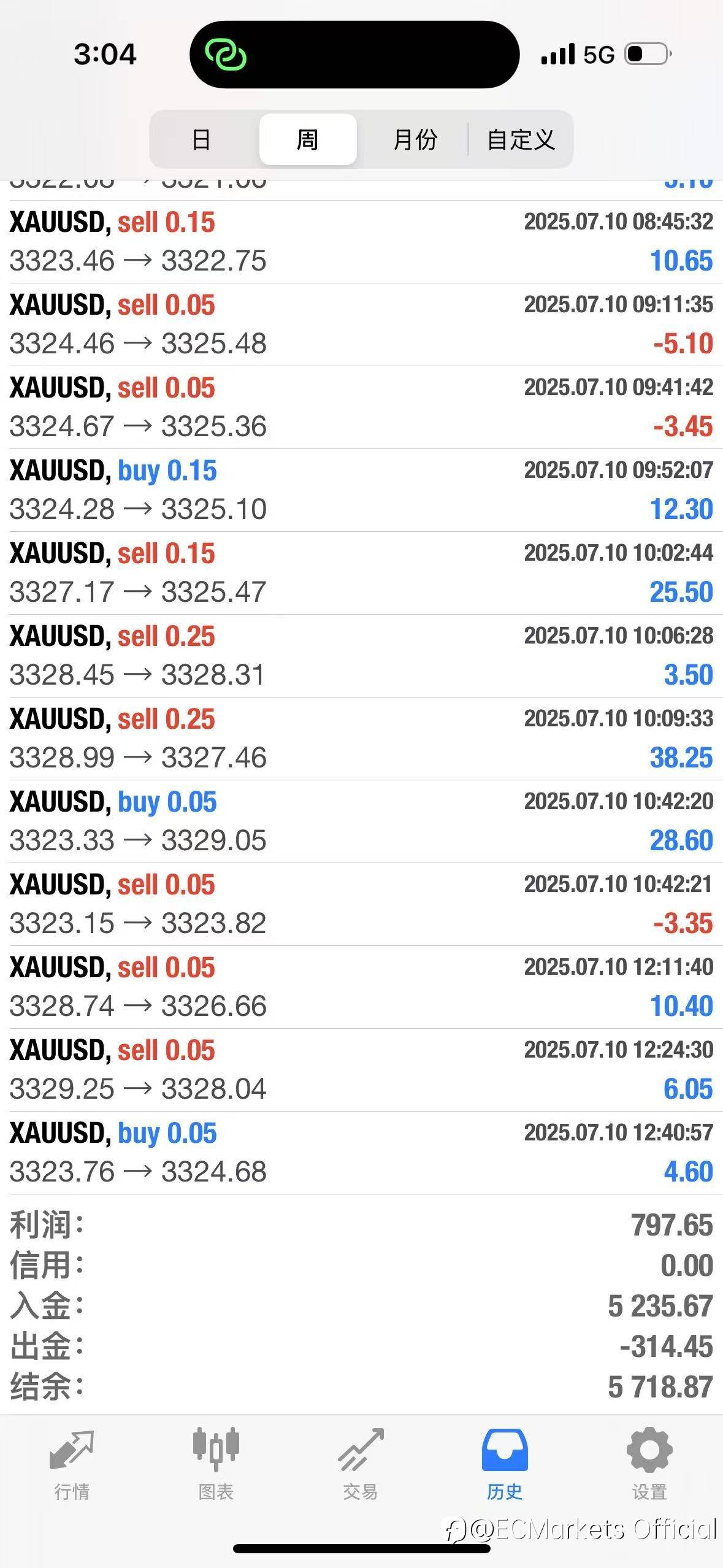Open the sell 0.25 trade at 10:09:33
The width and height of the screenshot is (723, 1568).
[361, 739]
